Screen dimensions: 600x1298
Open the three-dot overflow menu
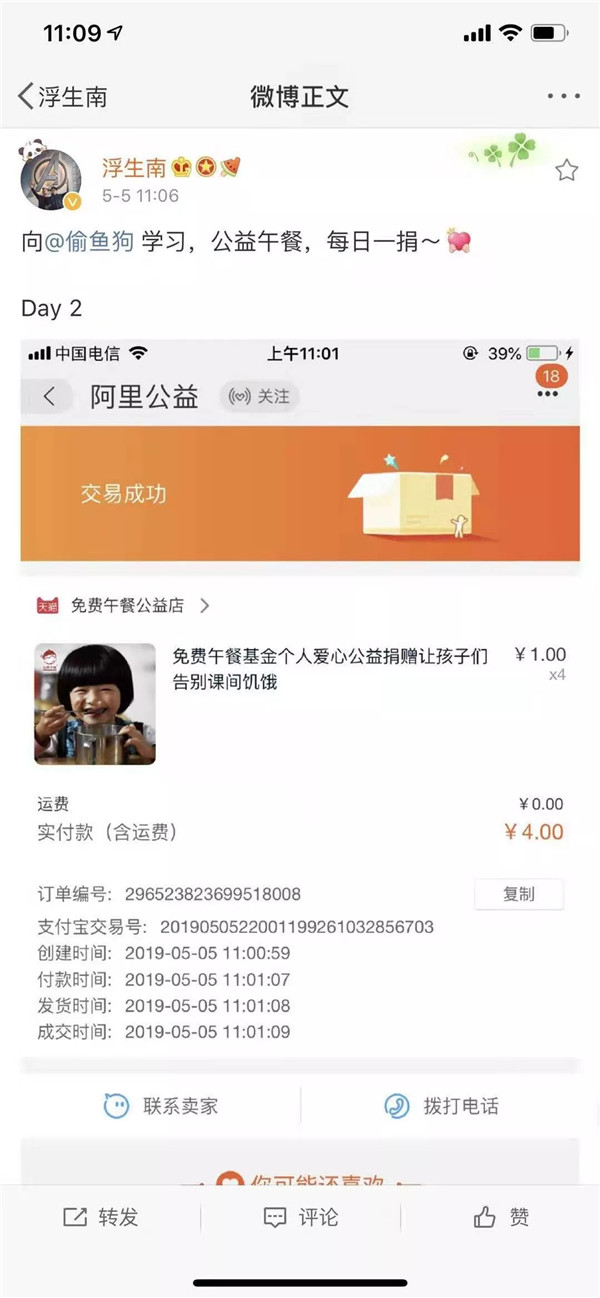click(563, 97)
